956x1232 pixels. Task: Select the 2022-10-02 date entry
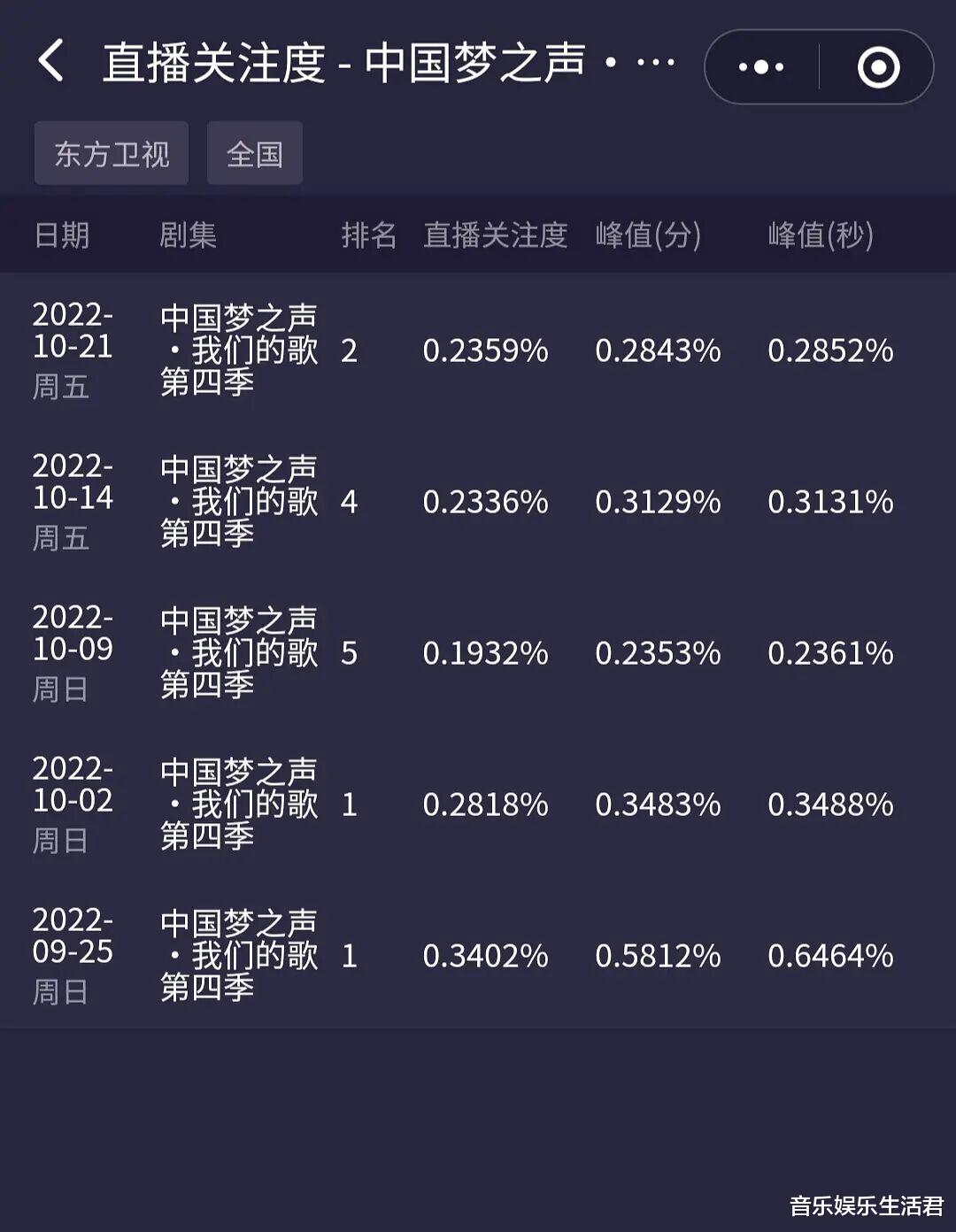(76, 804)
